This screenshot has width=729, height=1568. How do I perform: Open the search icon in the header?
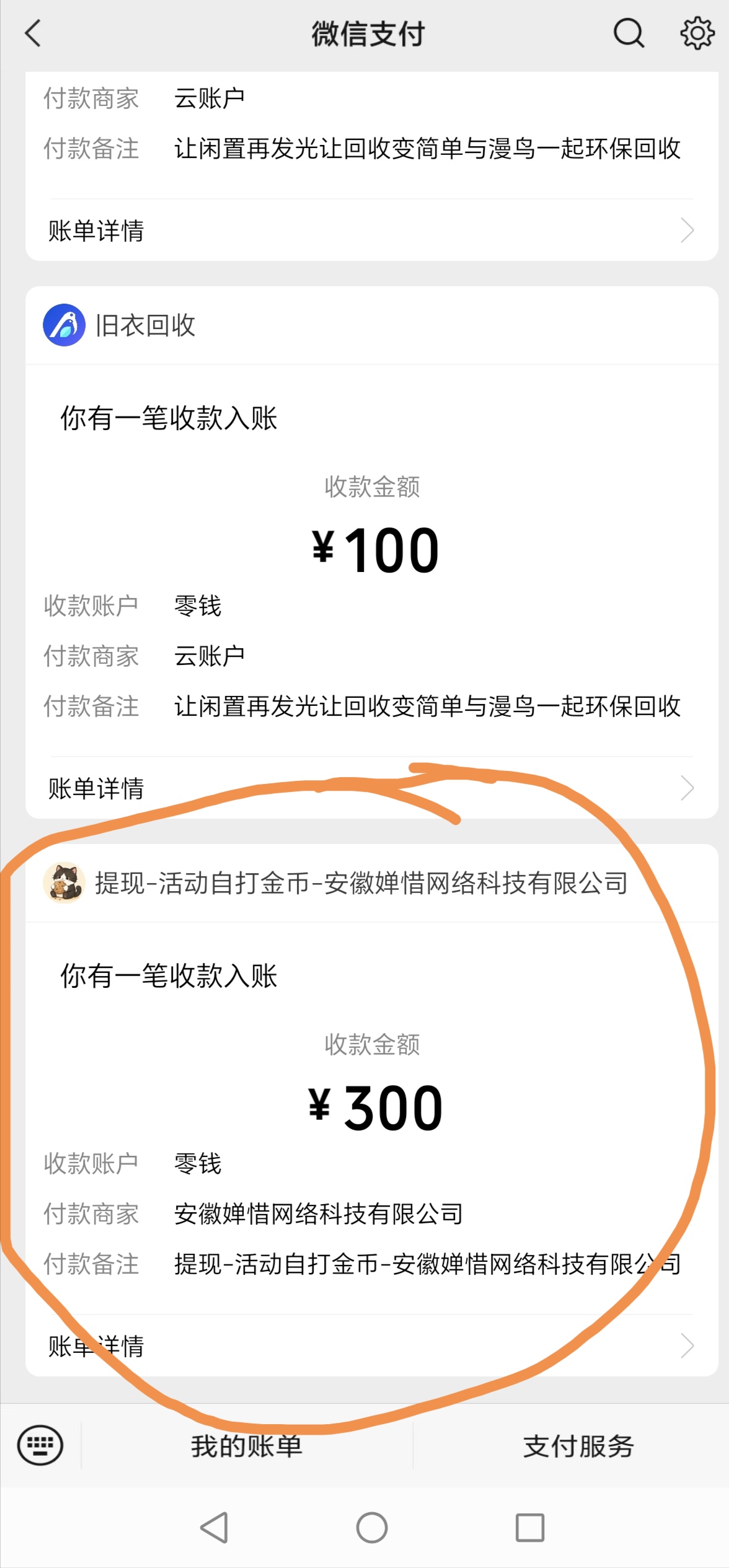coord(629,33)
